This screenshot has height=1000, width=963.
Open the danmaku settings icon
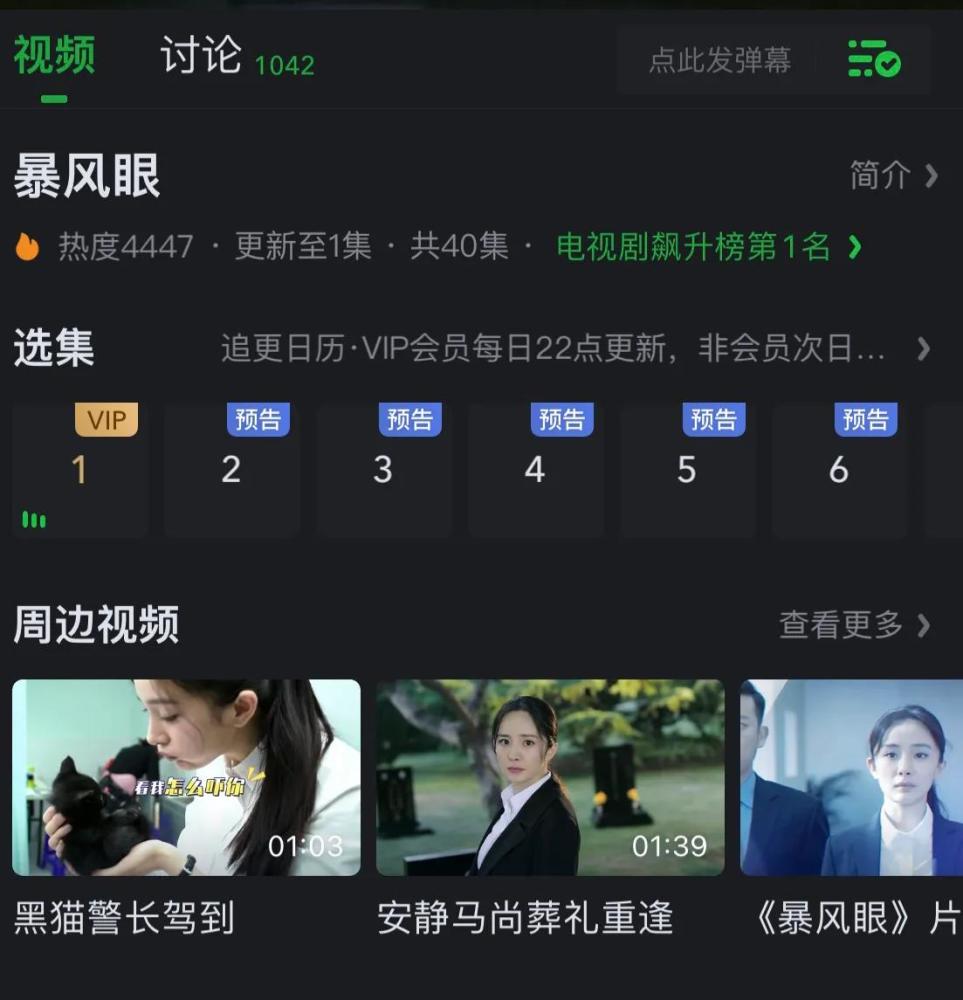tap(873, 60)
